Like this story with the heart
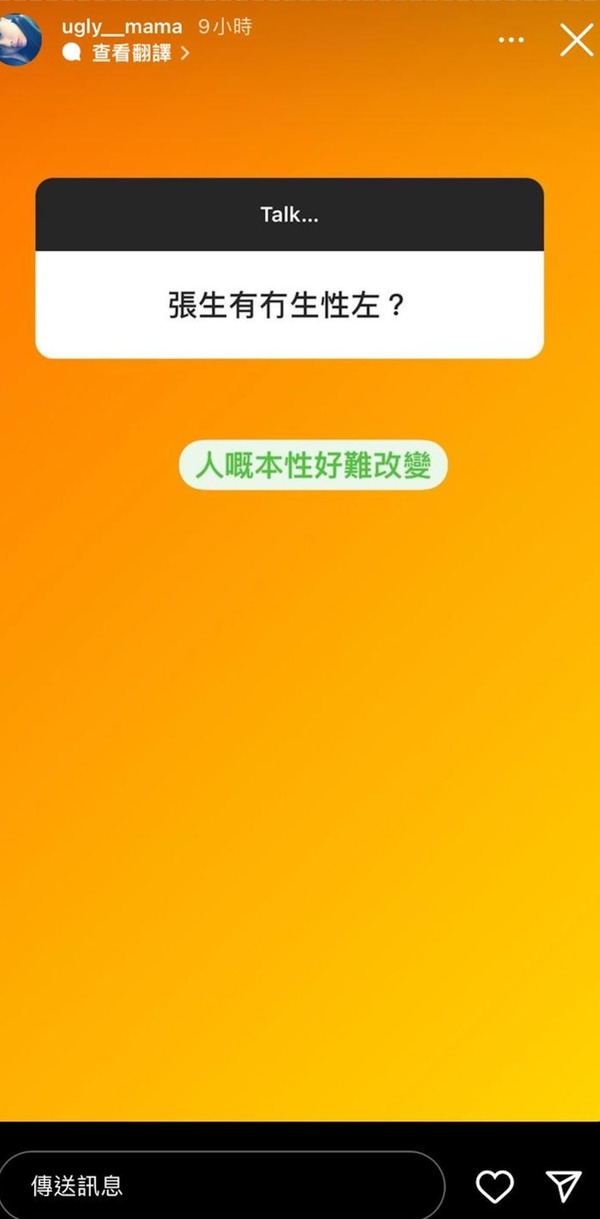This screenshot has height=1219, width=600. coord(494,1186)
